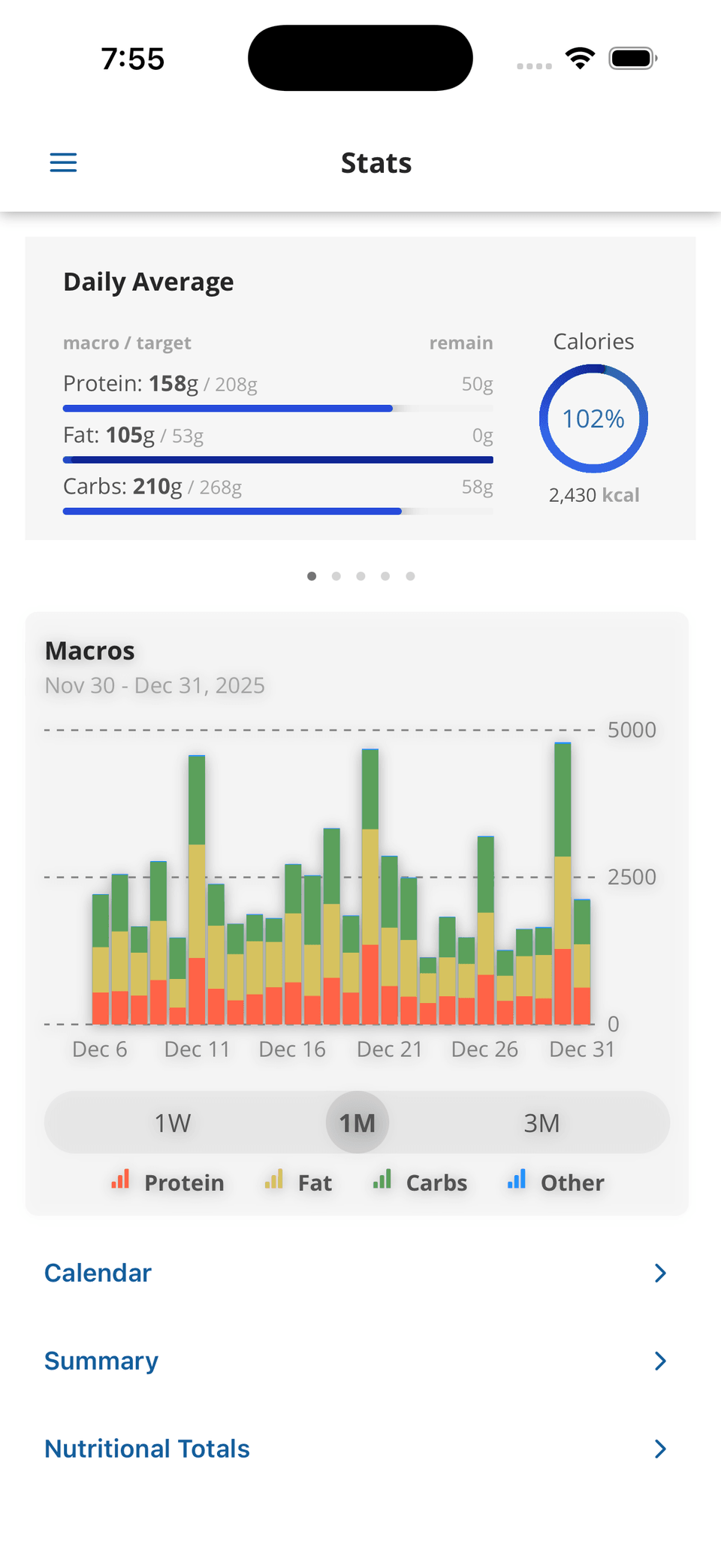Select the second carousel page dot
The image size is (721, 1568).
(x=336, y=576)
